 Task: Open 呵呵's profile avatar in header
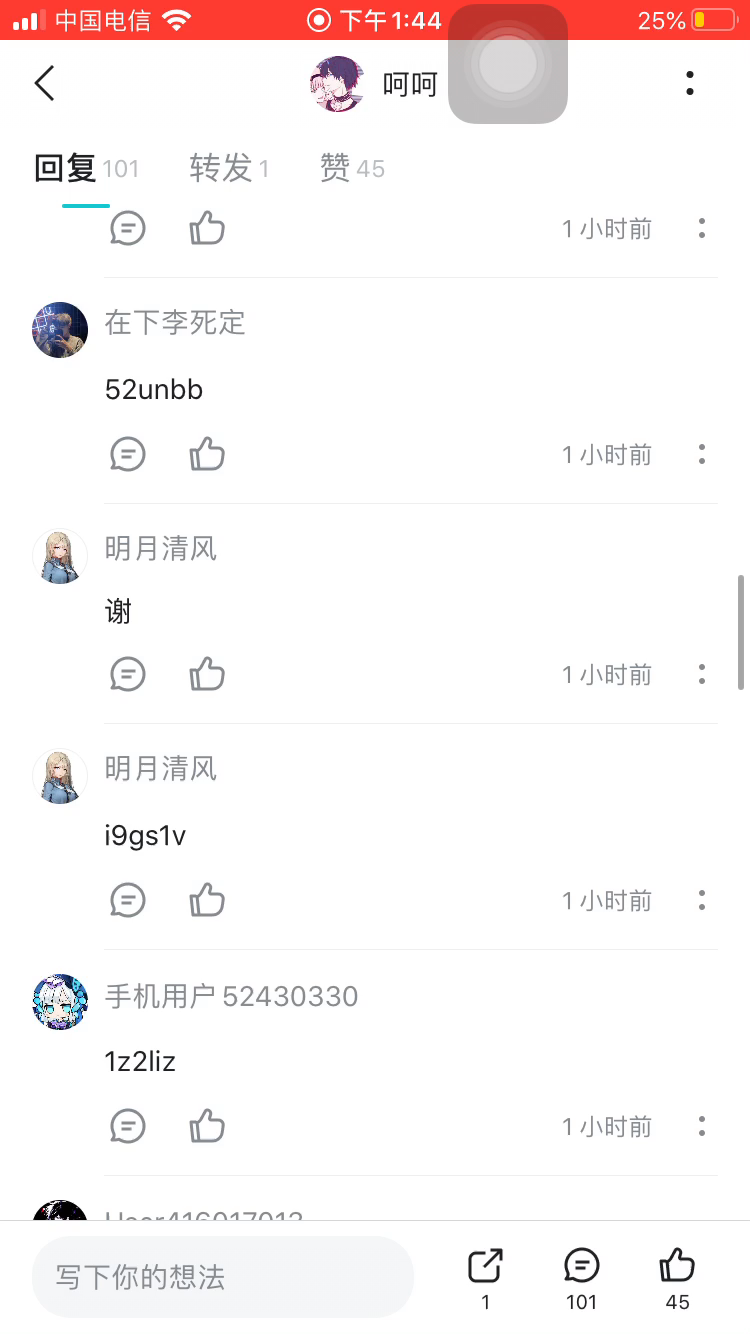pos(336,84)
